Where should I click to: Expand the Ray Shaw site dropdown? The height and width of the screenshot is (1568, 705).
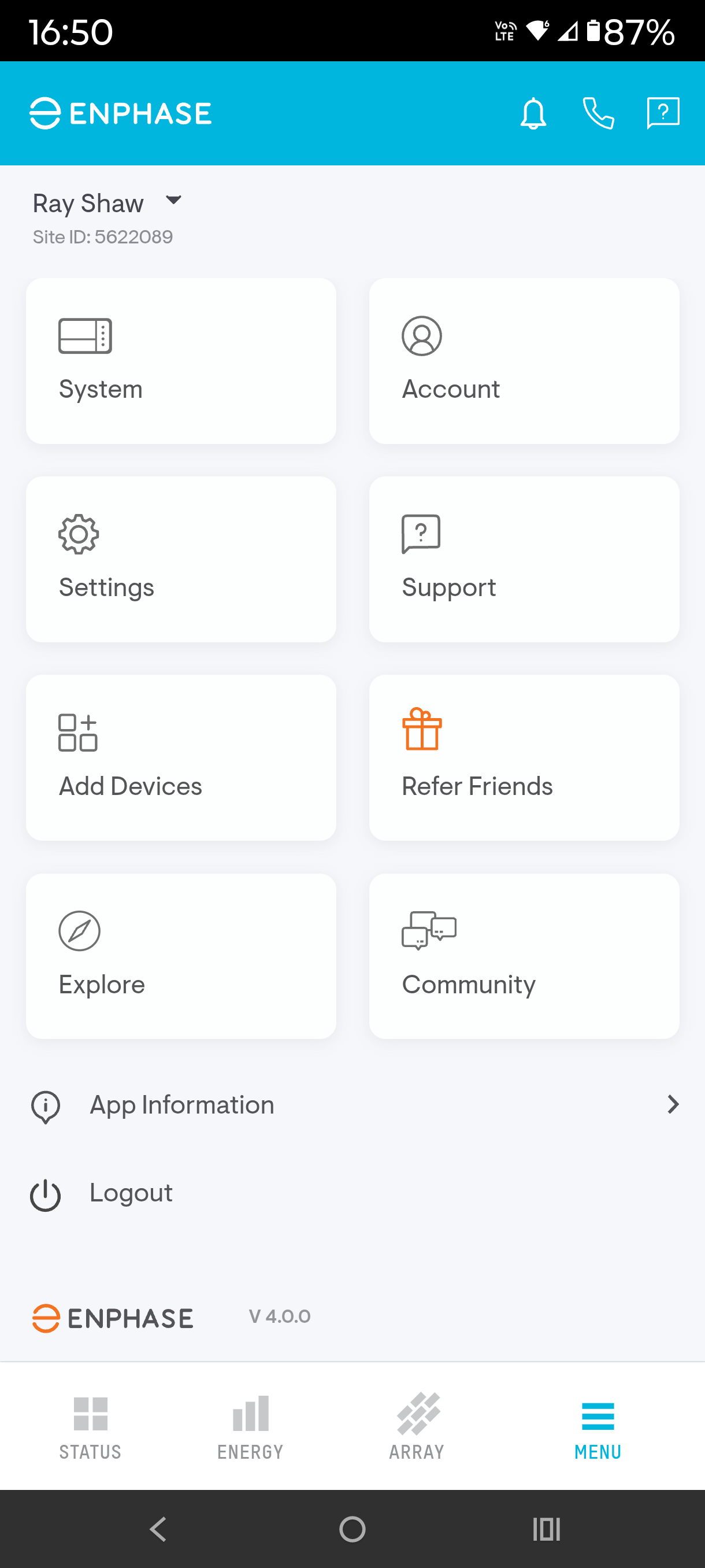pyautogui.click(x=173, y=201)
